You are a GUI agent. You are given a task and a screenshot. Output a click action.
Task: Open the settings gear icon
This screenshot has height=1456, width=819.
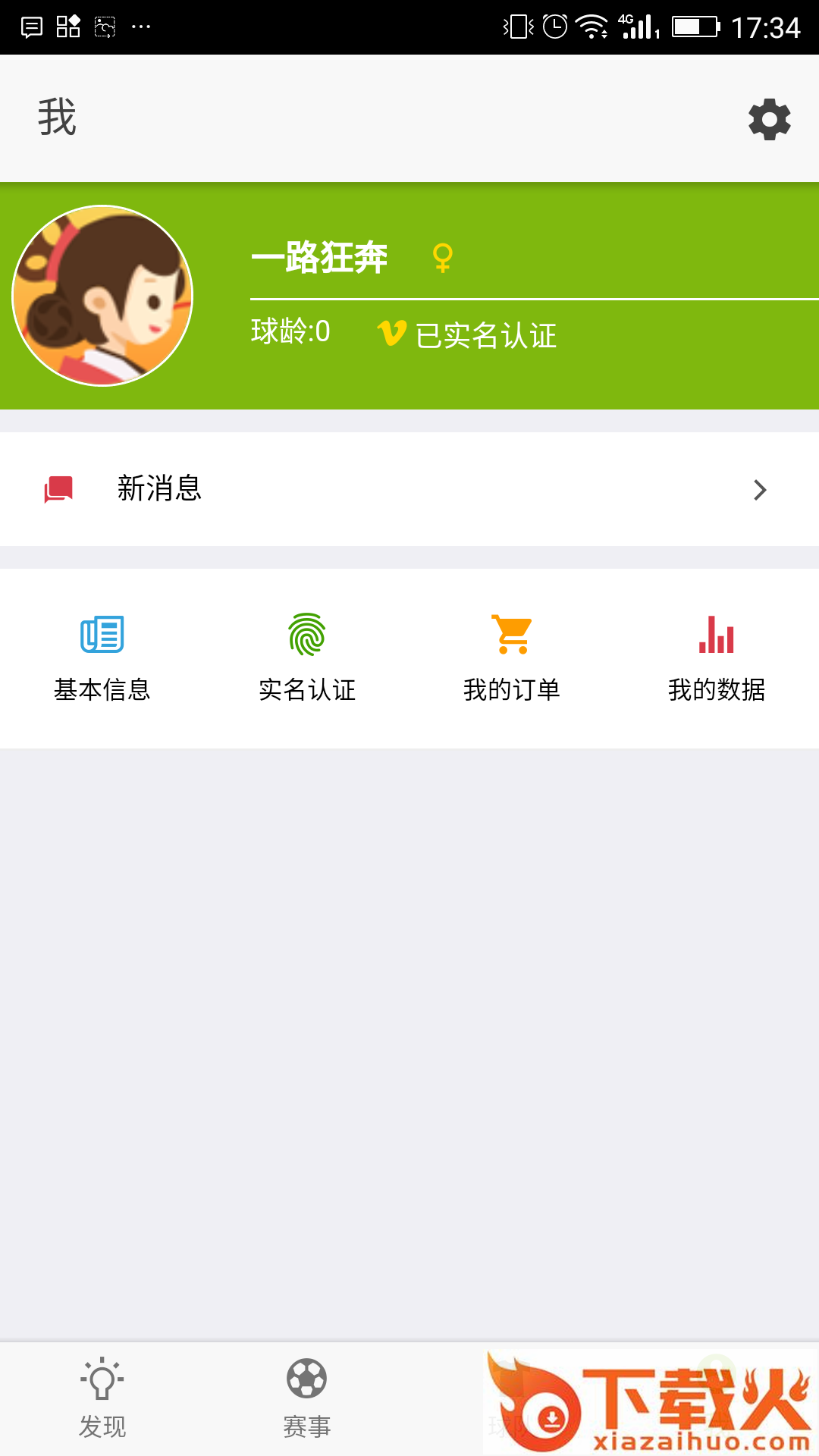tap(769, 120)
